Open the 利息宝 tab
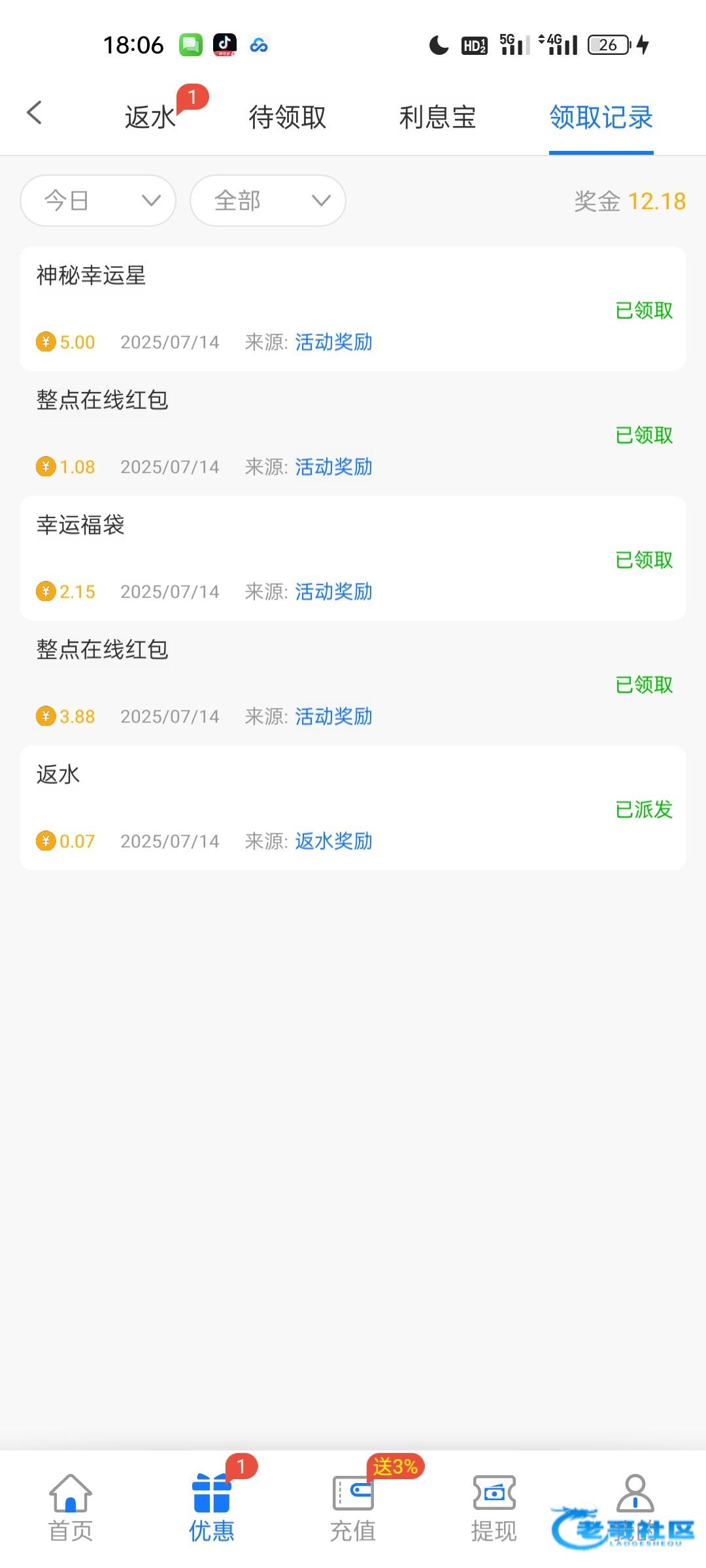Image resolution: width=706 pixels, height=1568 pixels. [437, 118]
